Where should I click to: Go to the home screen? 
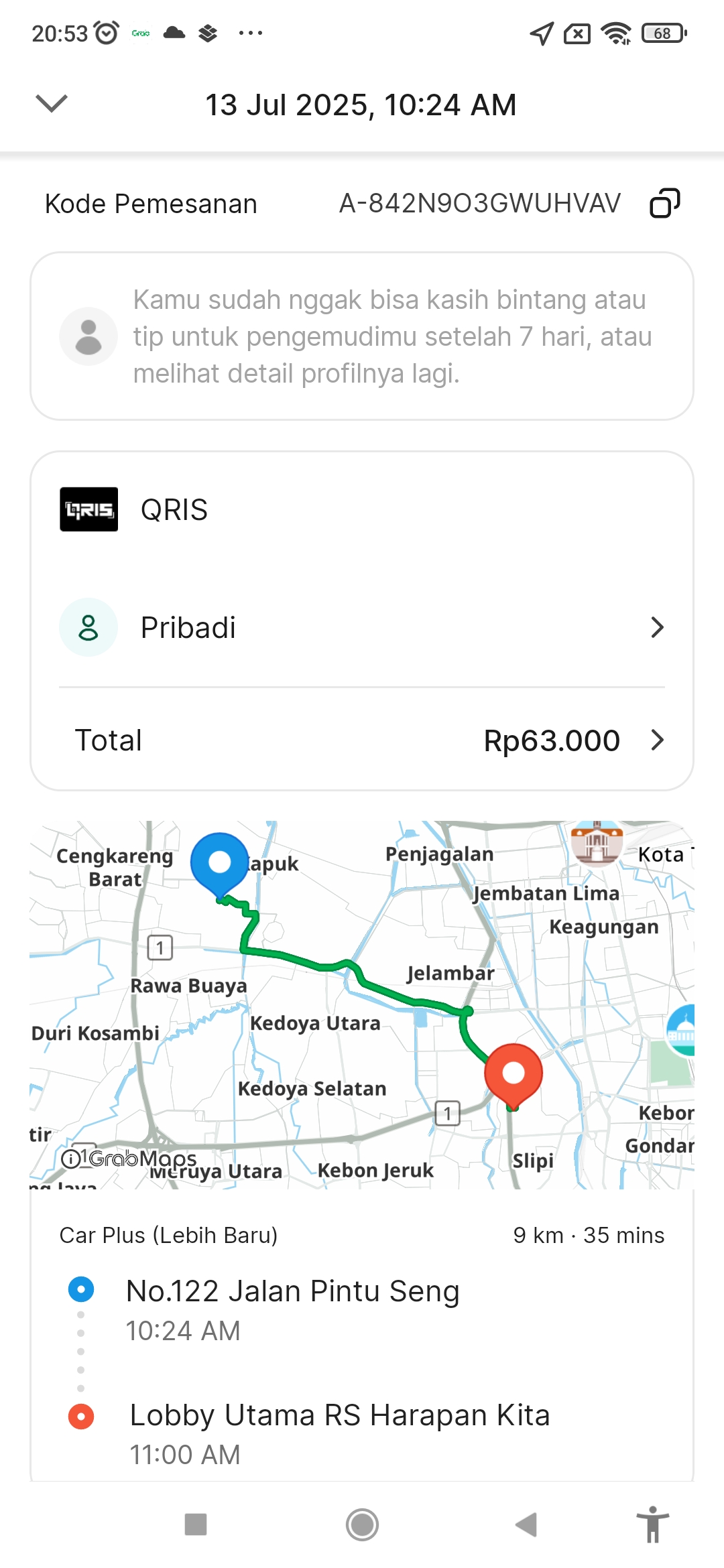pyautogui.click(x=362, y=1524)
